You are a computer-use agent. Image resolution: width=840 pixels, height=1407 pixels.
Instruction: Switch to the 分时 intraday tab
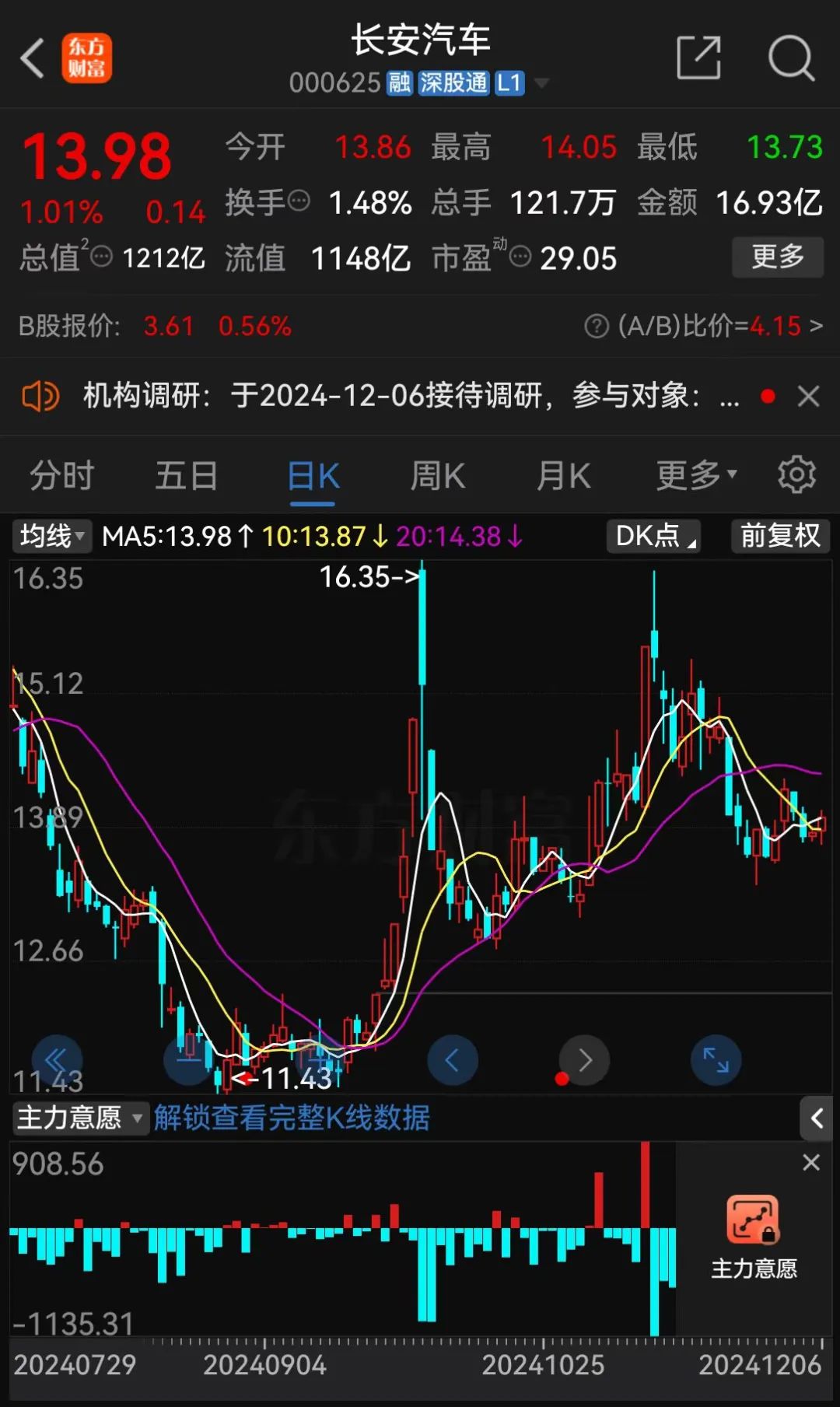point(61,475)
